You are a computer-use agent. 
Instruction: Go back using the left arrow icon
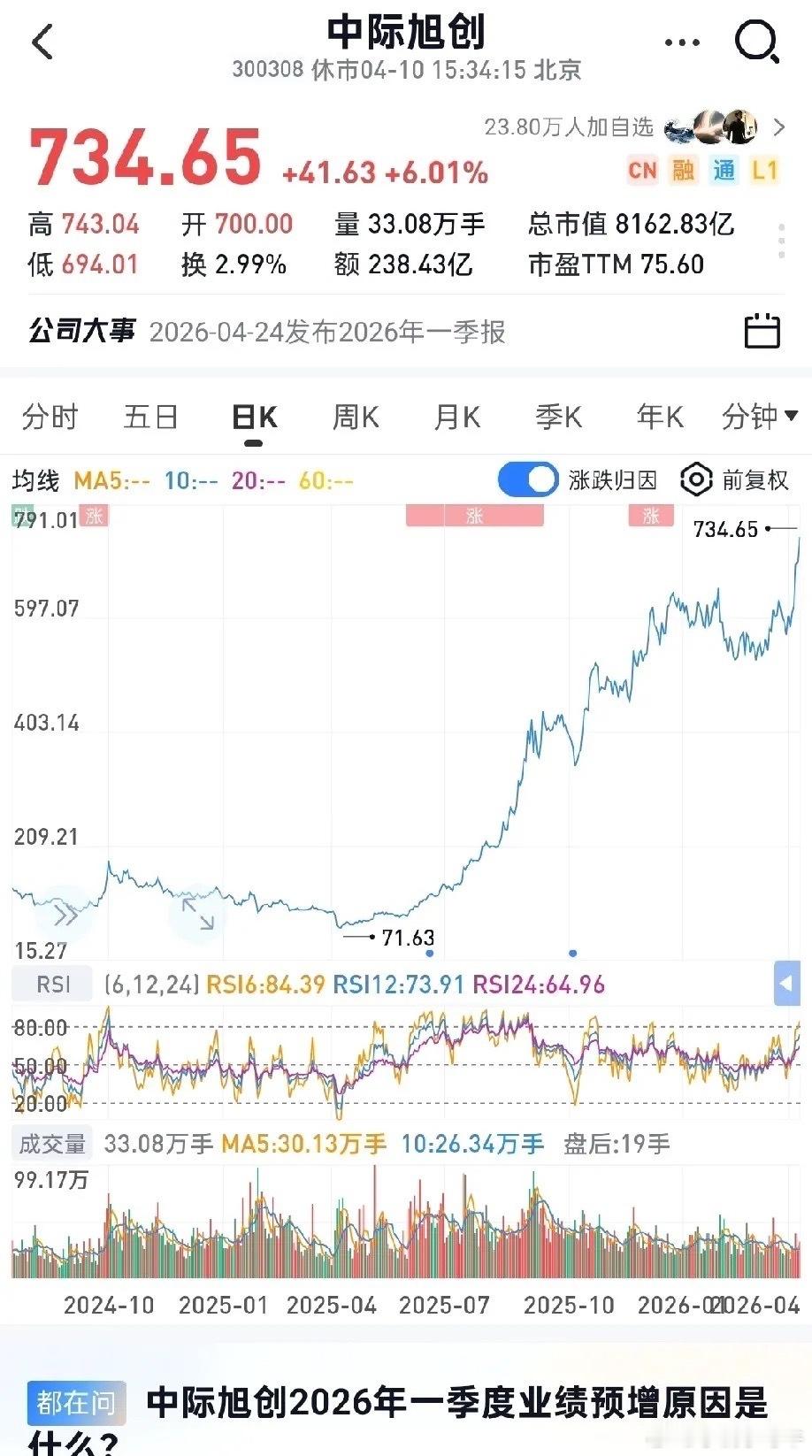click(x=41, y=42)
